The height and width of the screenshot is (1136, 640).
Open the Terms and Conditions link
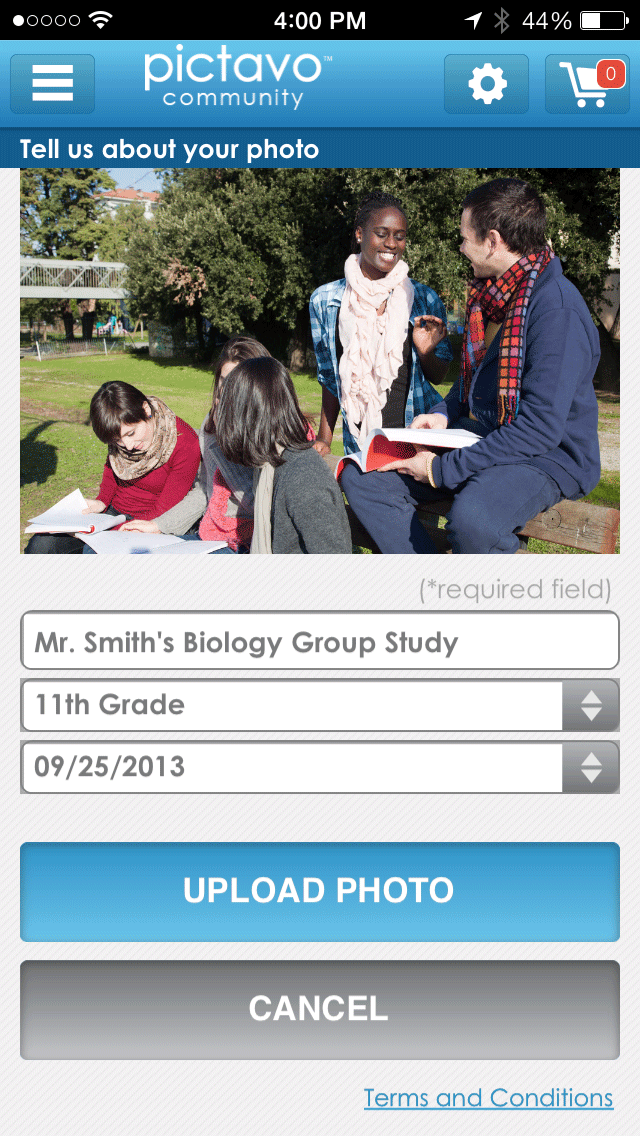pos(488,1098)
